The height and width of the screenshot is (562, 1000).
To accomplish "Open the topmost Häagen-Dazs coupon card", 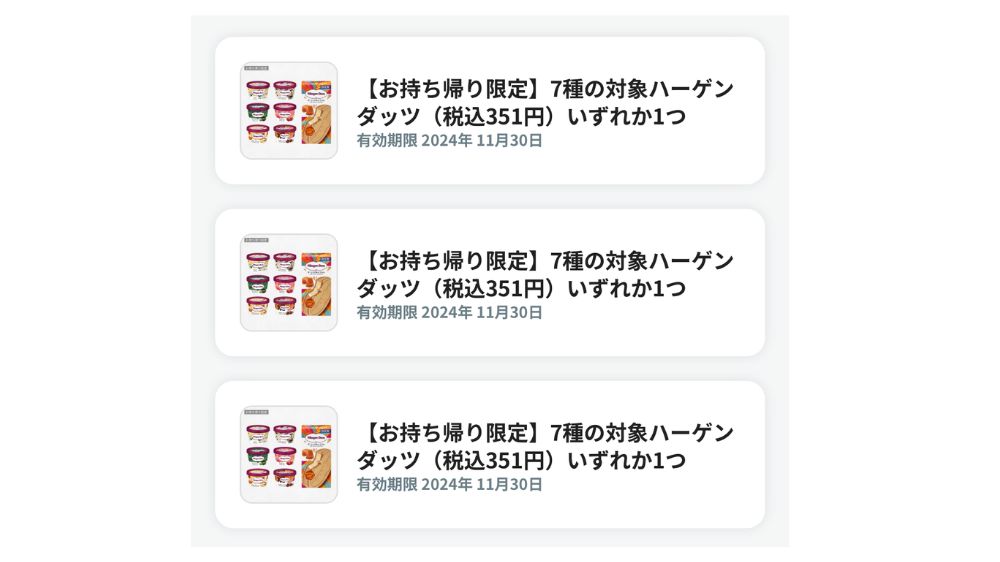I will [x=490, y=111].
